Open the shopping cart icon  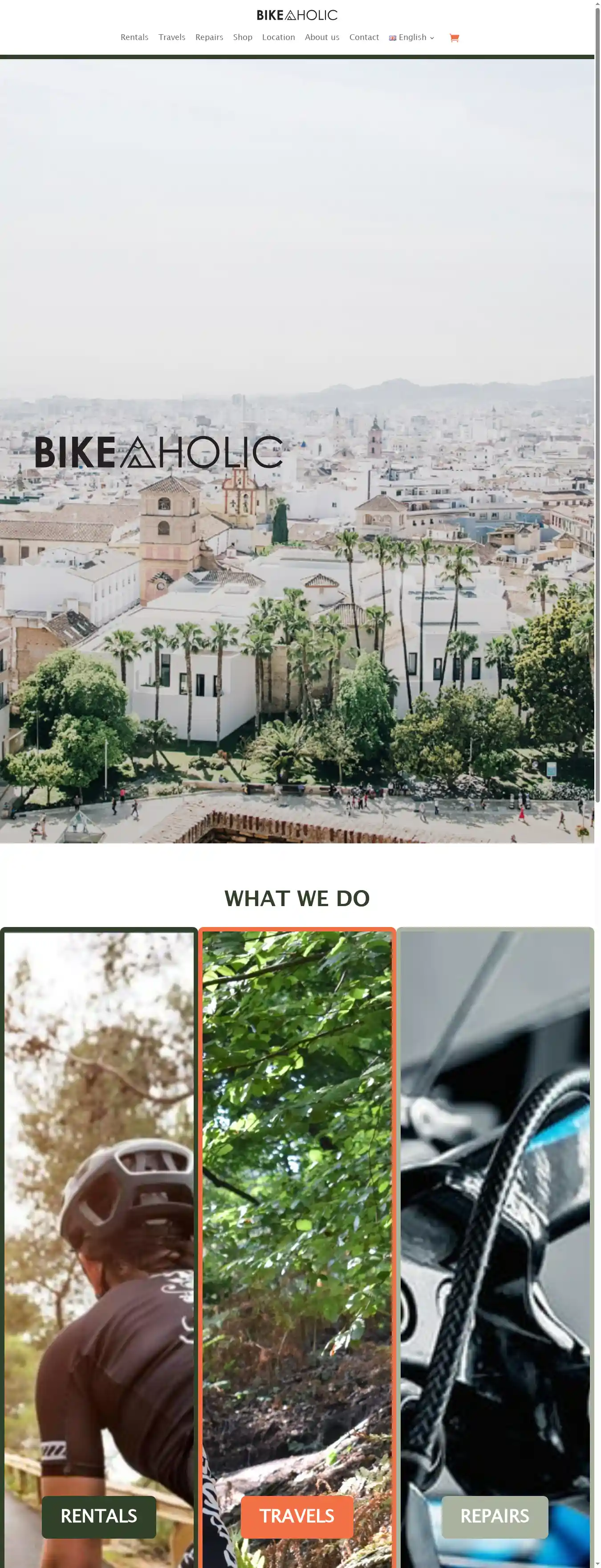(x=454, y=38)
